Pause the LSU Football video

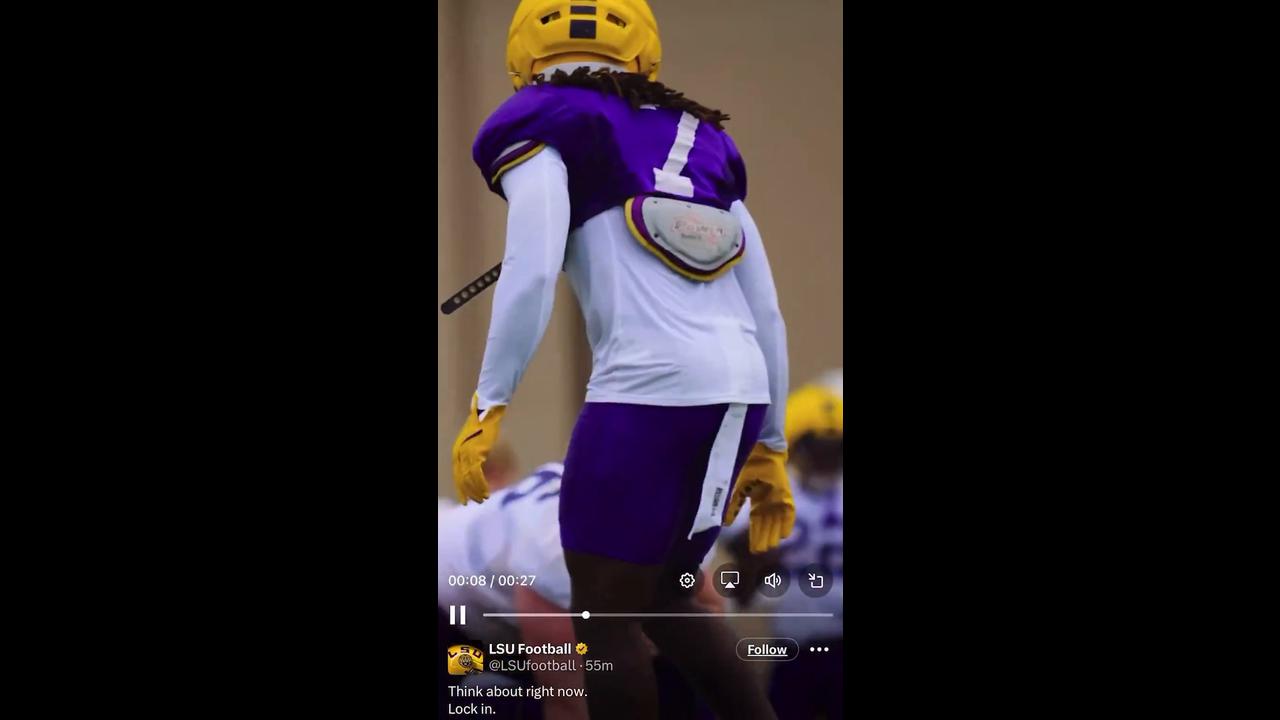(458, 615)
